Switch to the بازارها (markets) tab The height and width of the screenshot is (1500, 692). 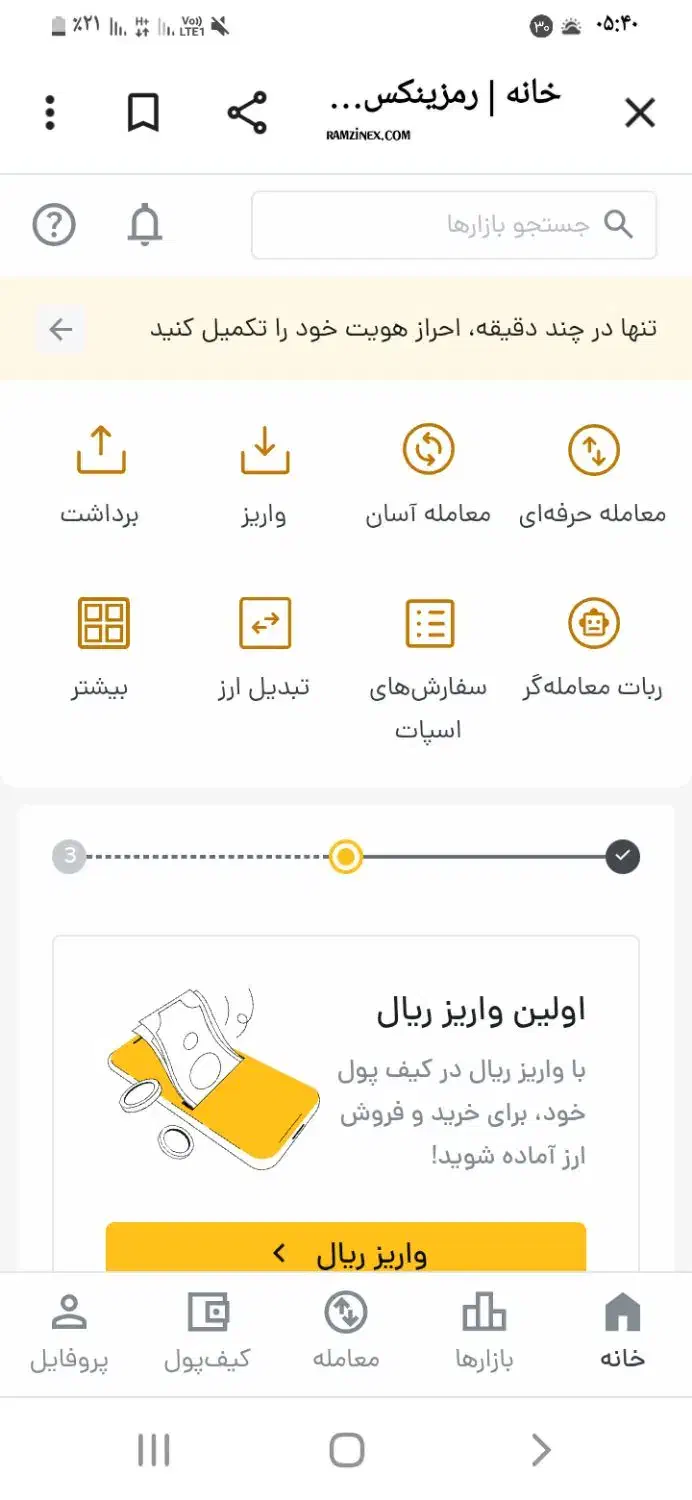coord(484,1330)
